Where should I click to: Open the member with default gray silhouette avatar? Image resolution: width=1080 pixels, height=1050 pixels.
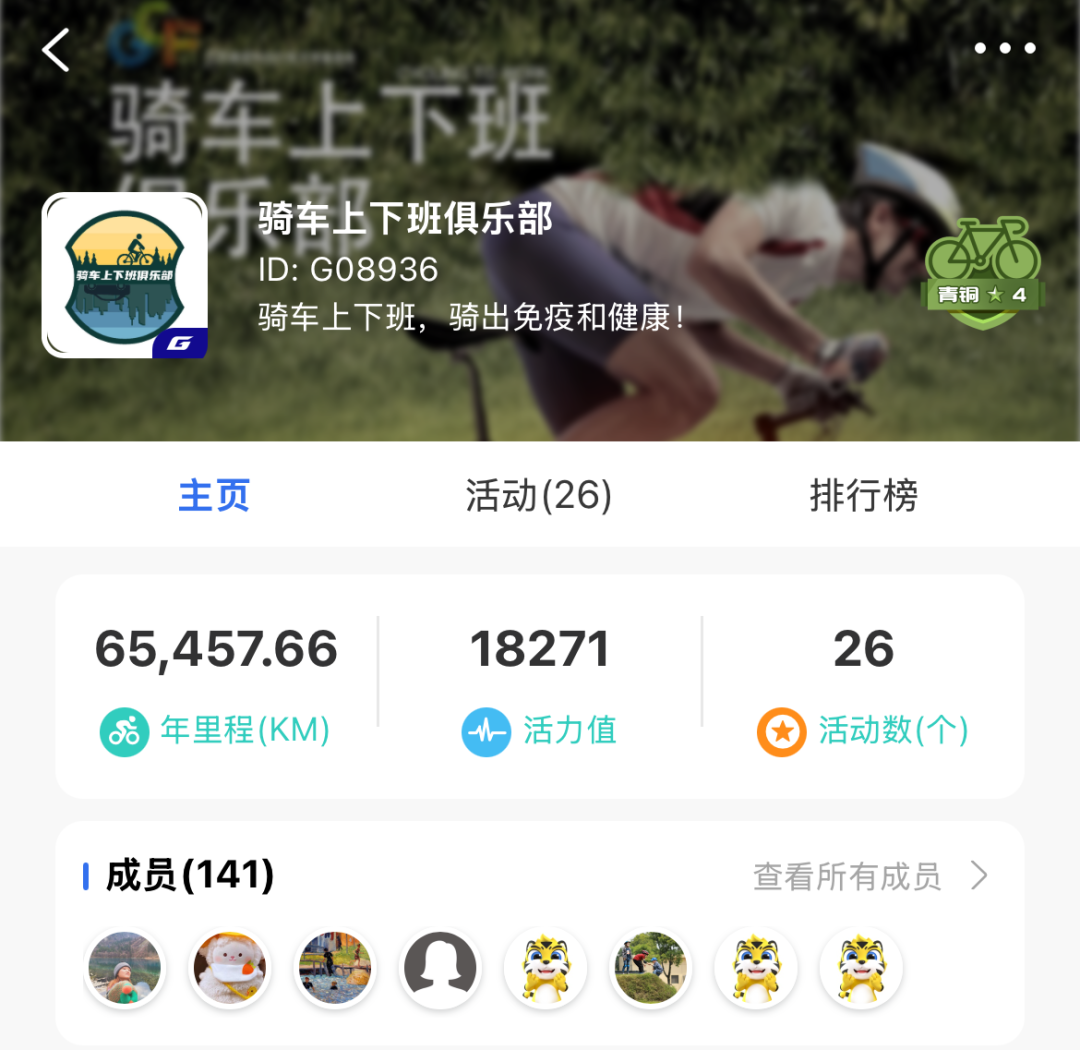(x=440, y=968)
